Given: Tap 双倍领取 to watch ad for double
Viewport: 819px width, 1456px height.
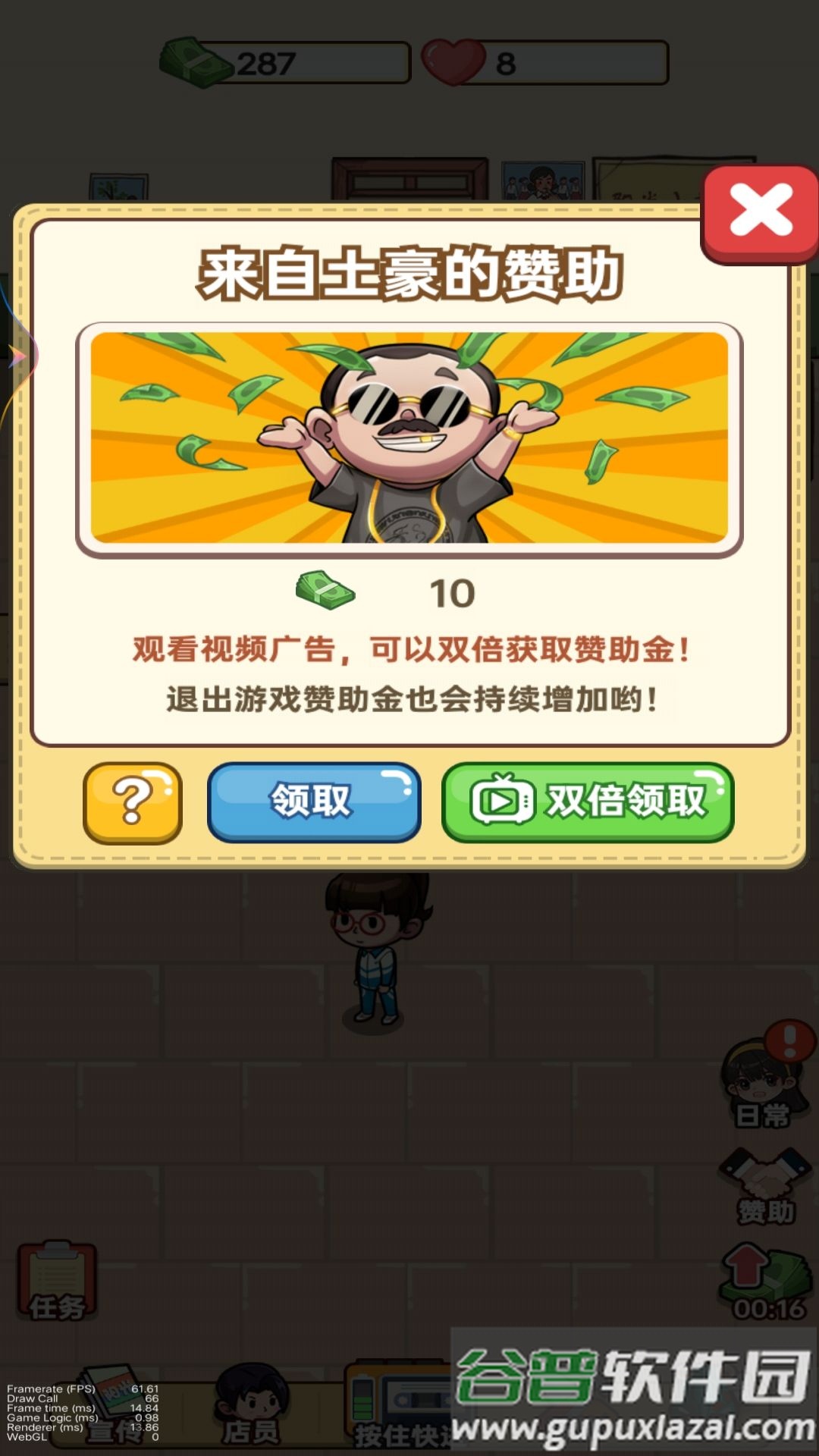Looking at the screenshot, I should click(x=588, y=801).
